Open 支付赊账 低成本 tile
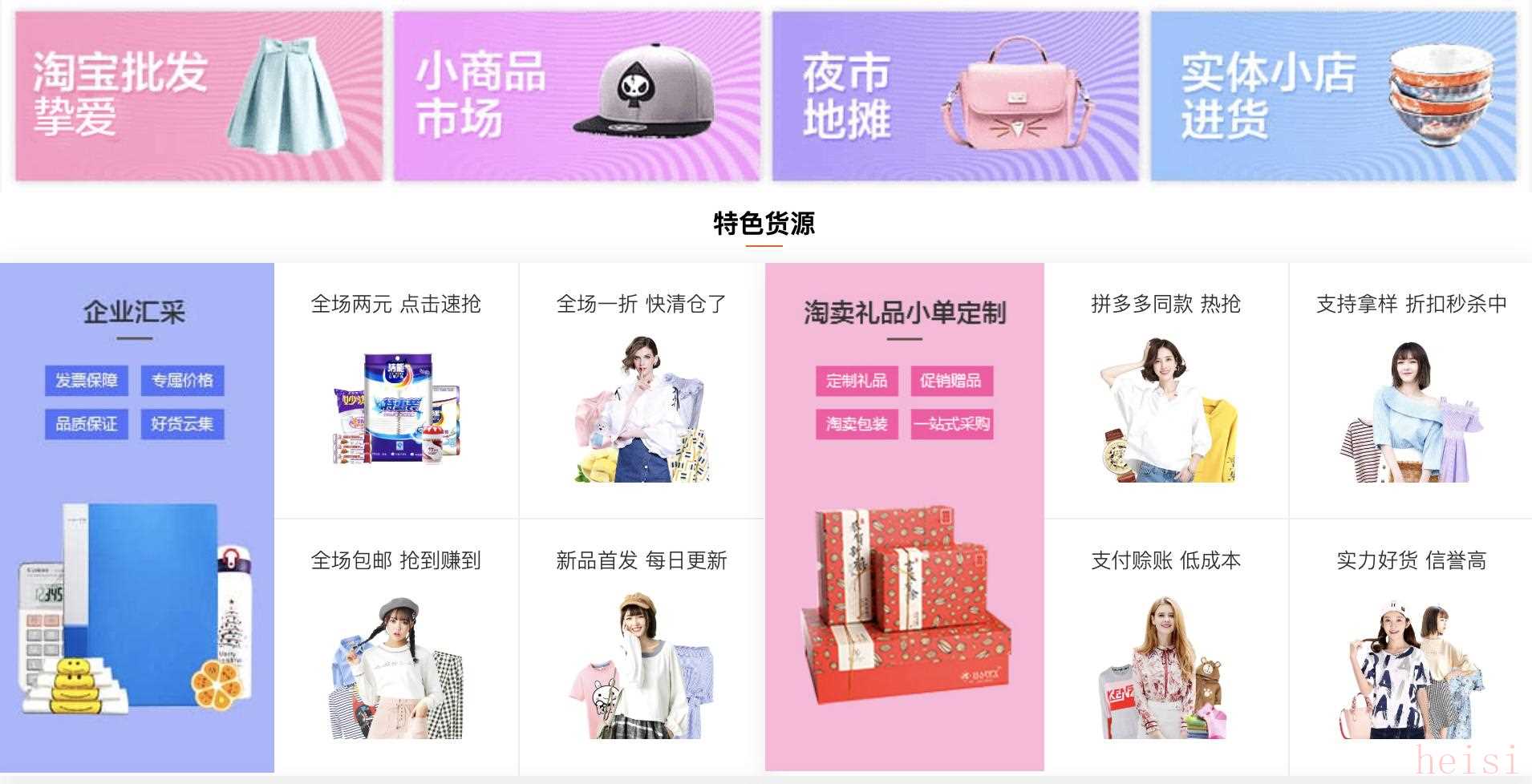Image resolution: width=1532 pixels, height=784 pixels. pyautogui.click(x=1165, y=647)
